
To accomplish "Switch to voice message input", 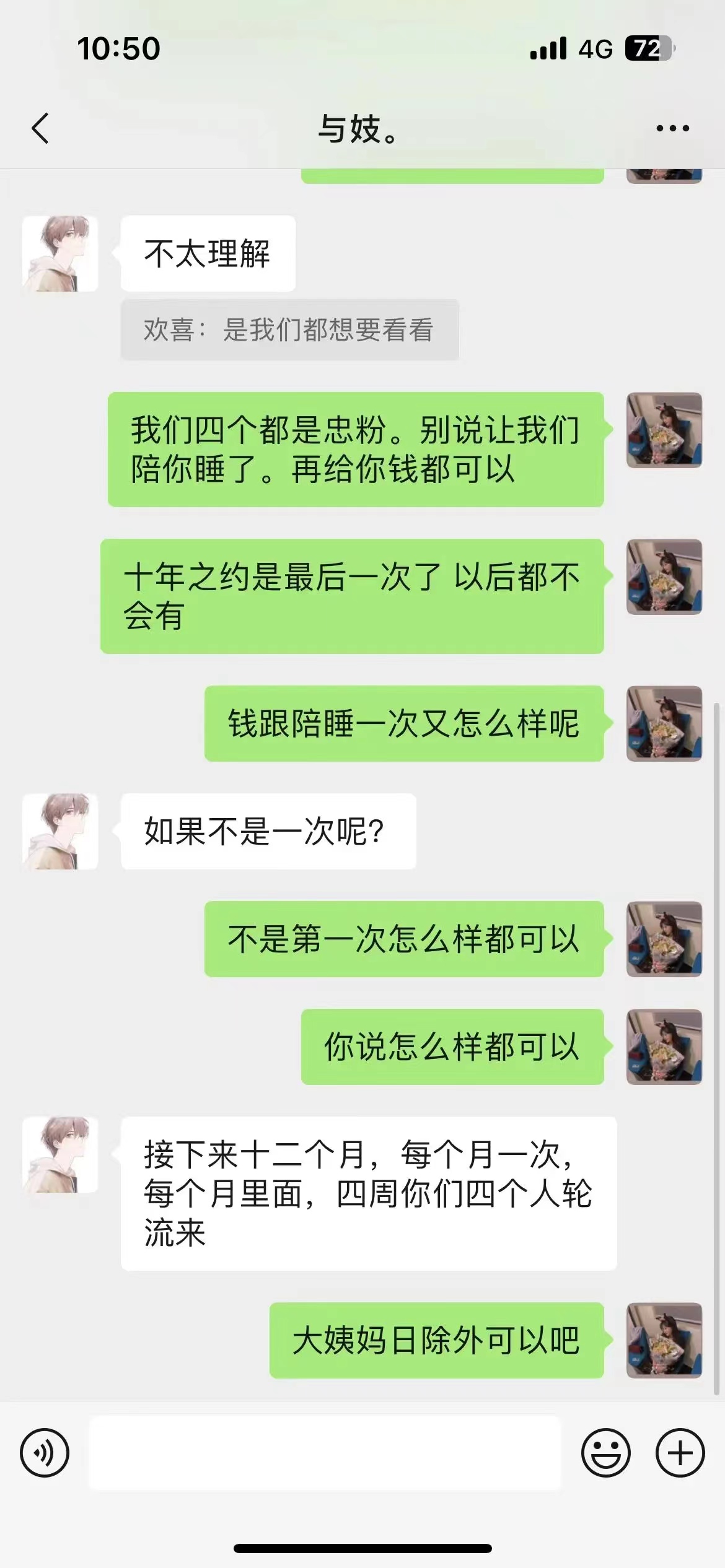I will point(45,1453).
